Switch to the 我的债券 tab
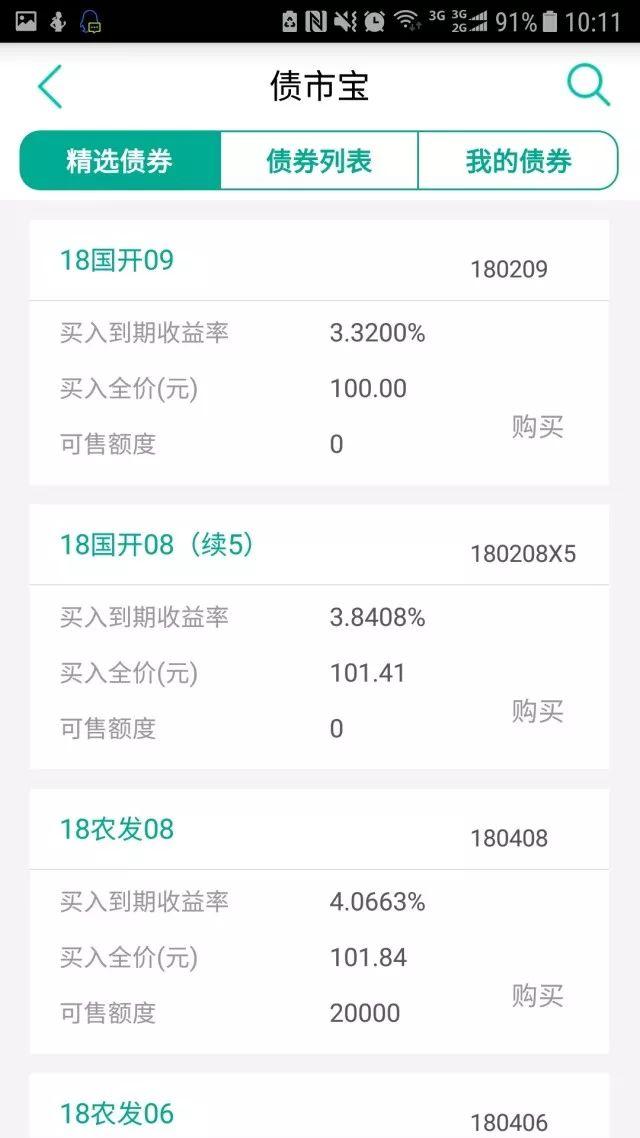 [518, 160]
